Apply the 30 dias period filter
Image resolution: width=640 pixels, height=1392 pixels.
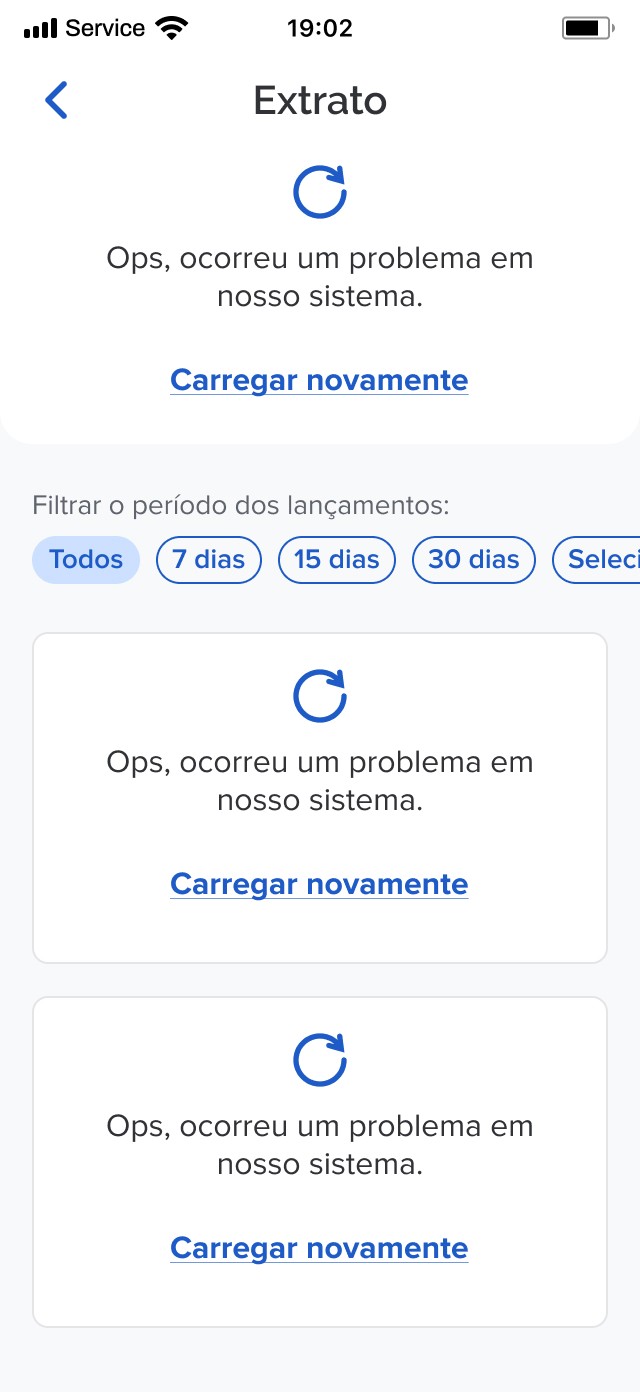474,560
